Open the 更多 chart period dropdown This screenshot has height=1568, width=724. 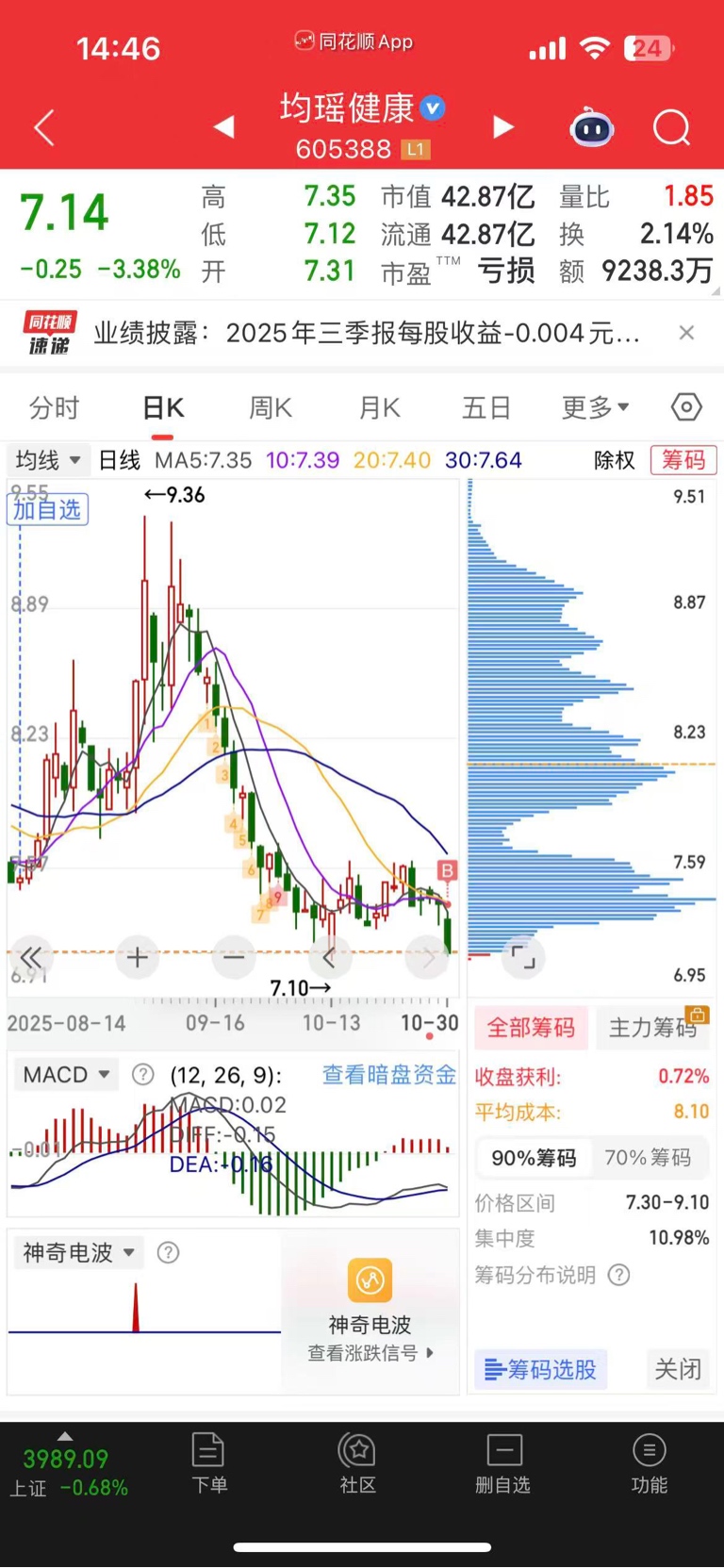click(x=594, y=407)
